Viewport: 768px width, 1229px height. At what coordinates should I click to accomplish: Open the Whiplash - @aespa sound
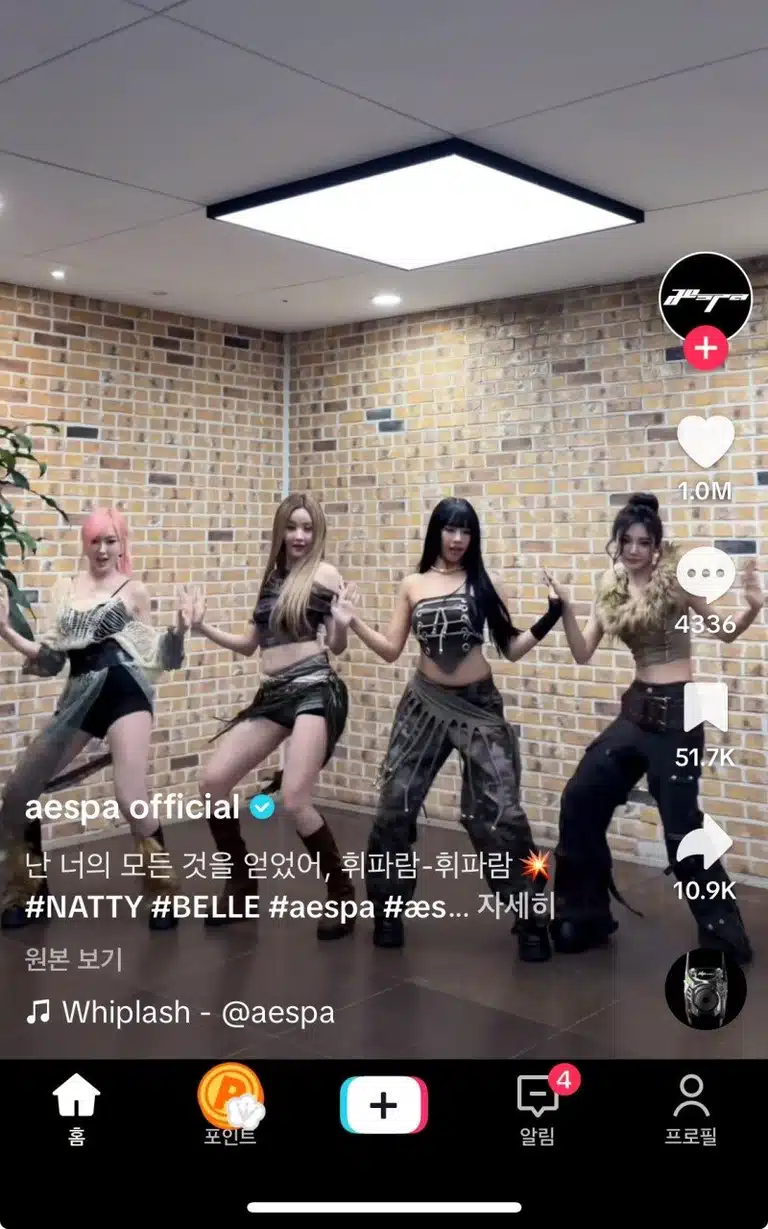pos(180,1013)
